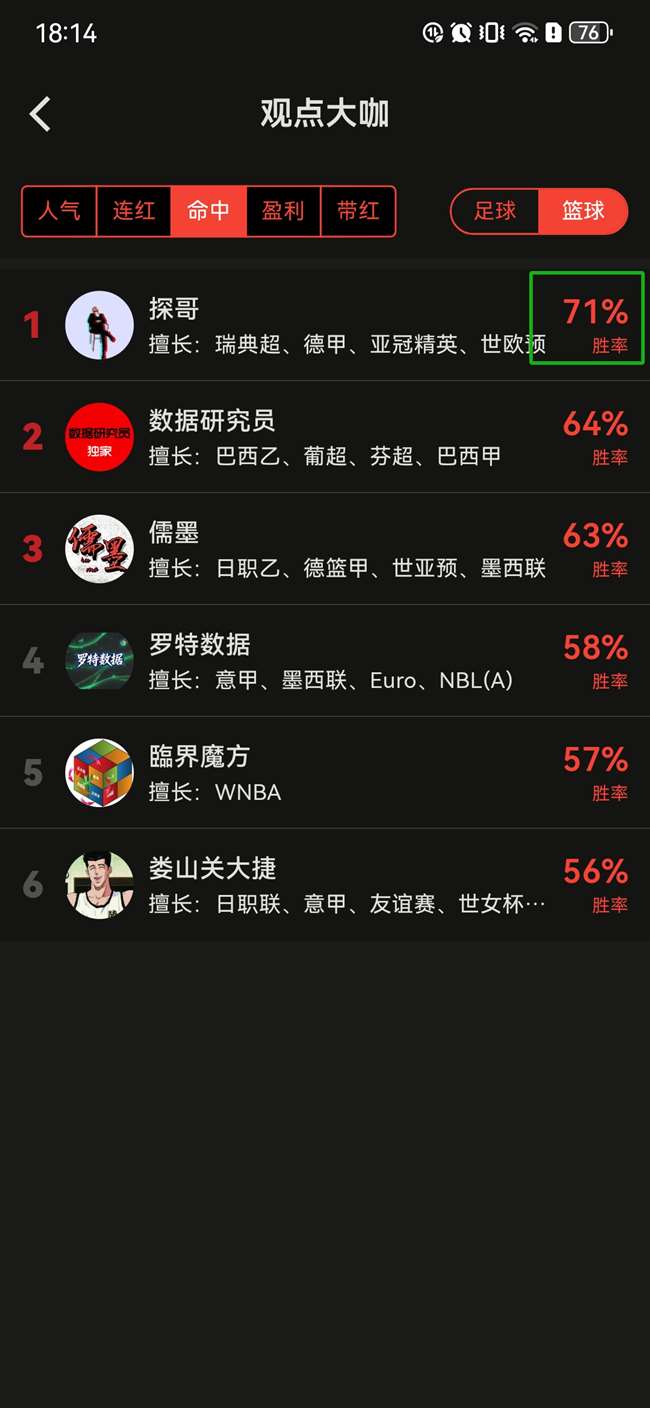This screenshot has height=1408, width=650.
Task: Switch to the 带红 tab
Action: 358,211
